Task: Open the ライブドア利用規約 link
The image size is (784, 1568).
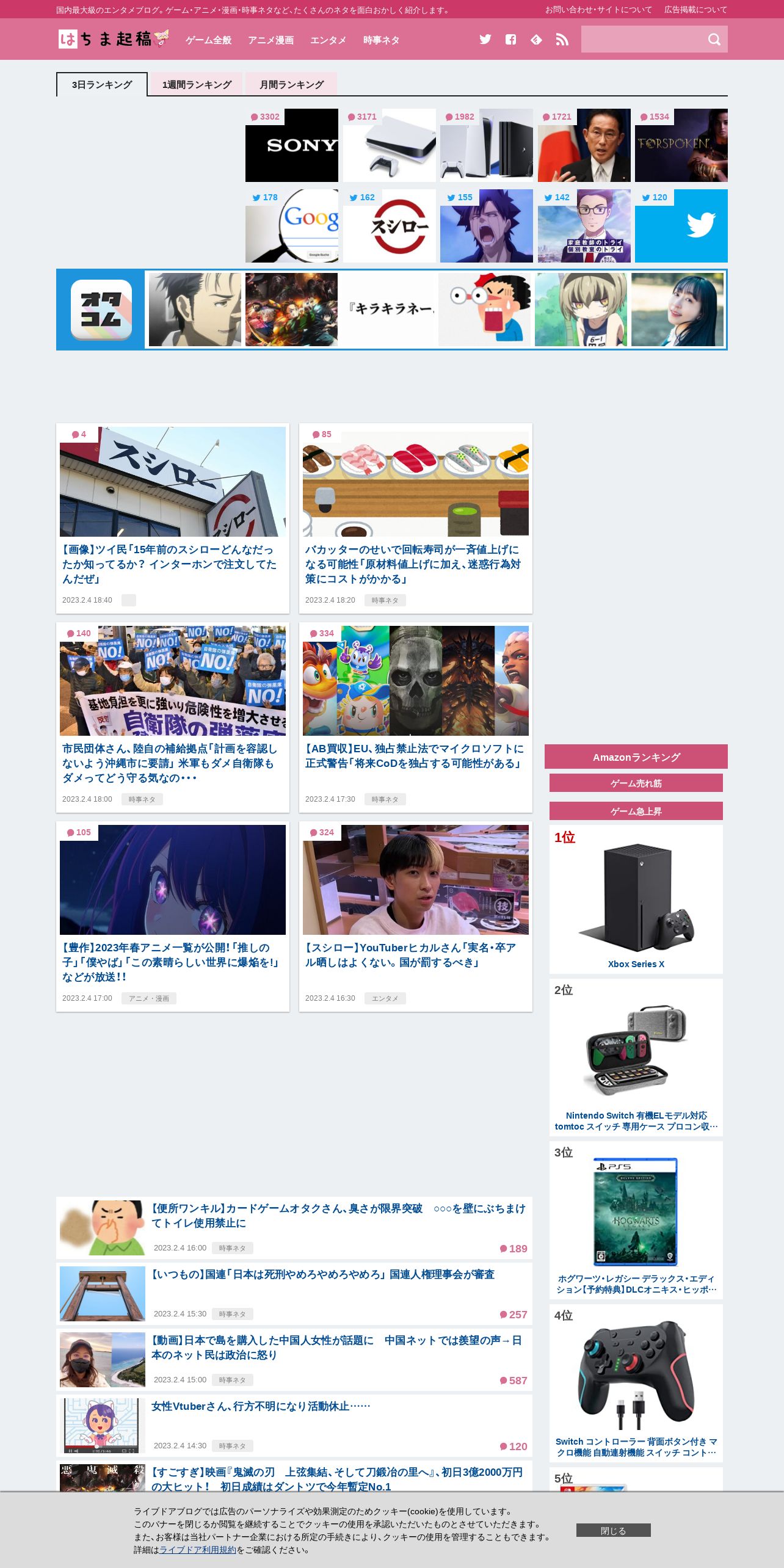Action: coord(198,1550)
